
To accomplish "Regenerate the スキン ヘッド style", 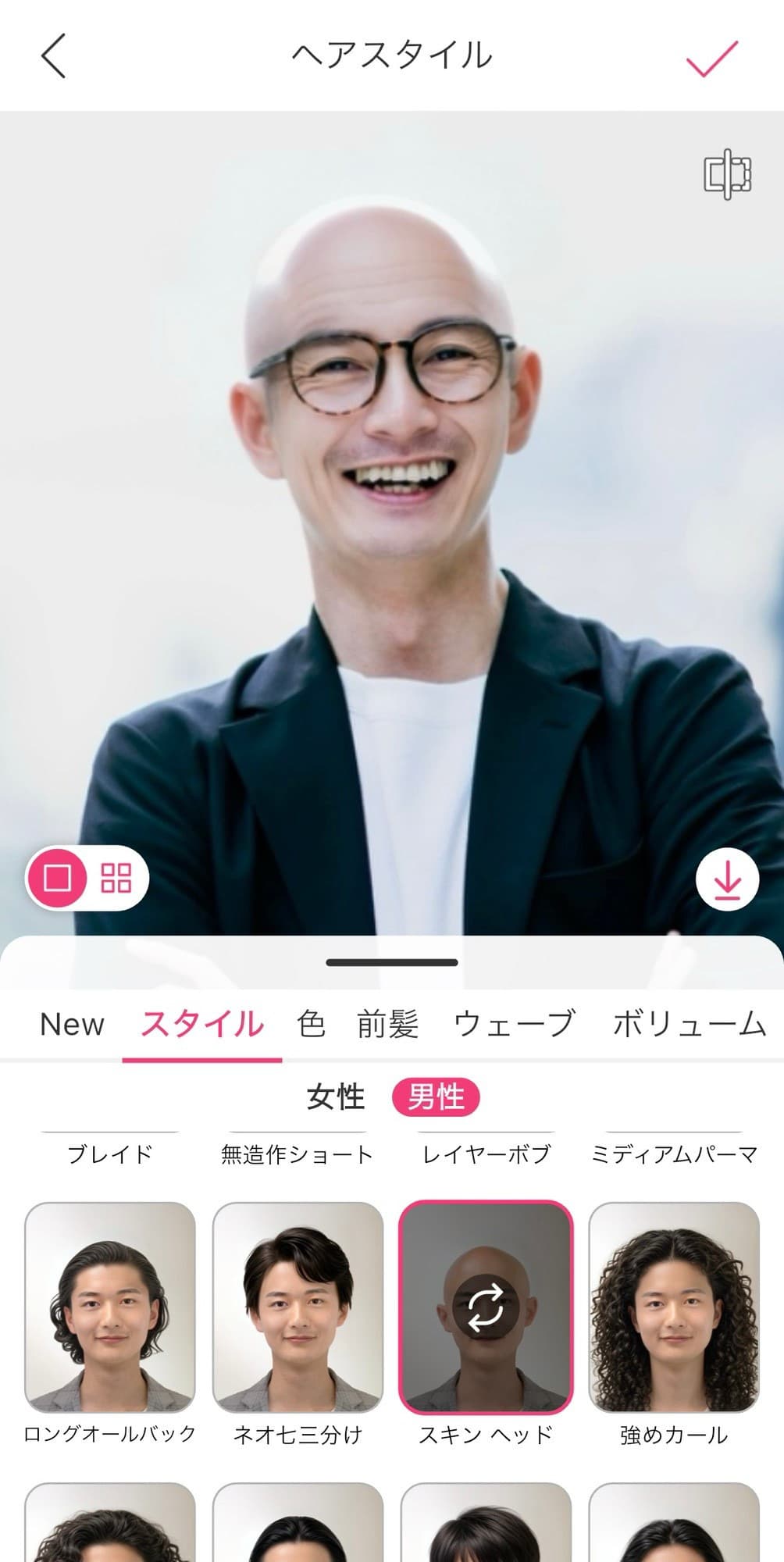I will tap(486, 1309).
